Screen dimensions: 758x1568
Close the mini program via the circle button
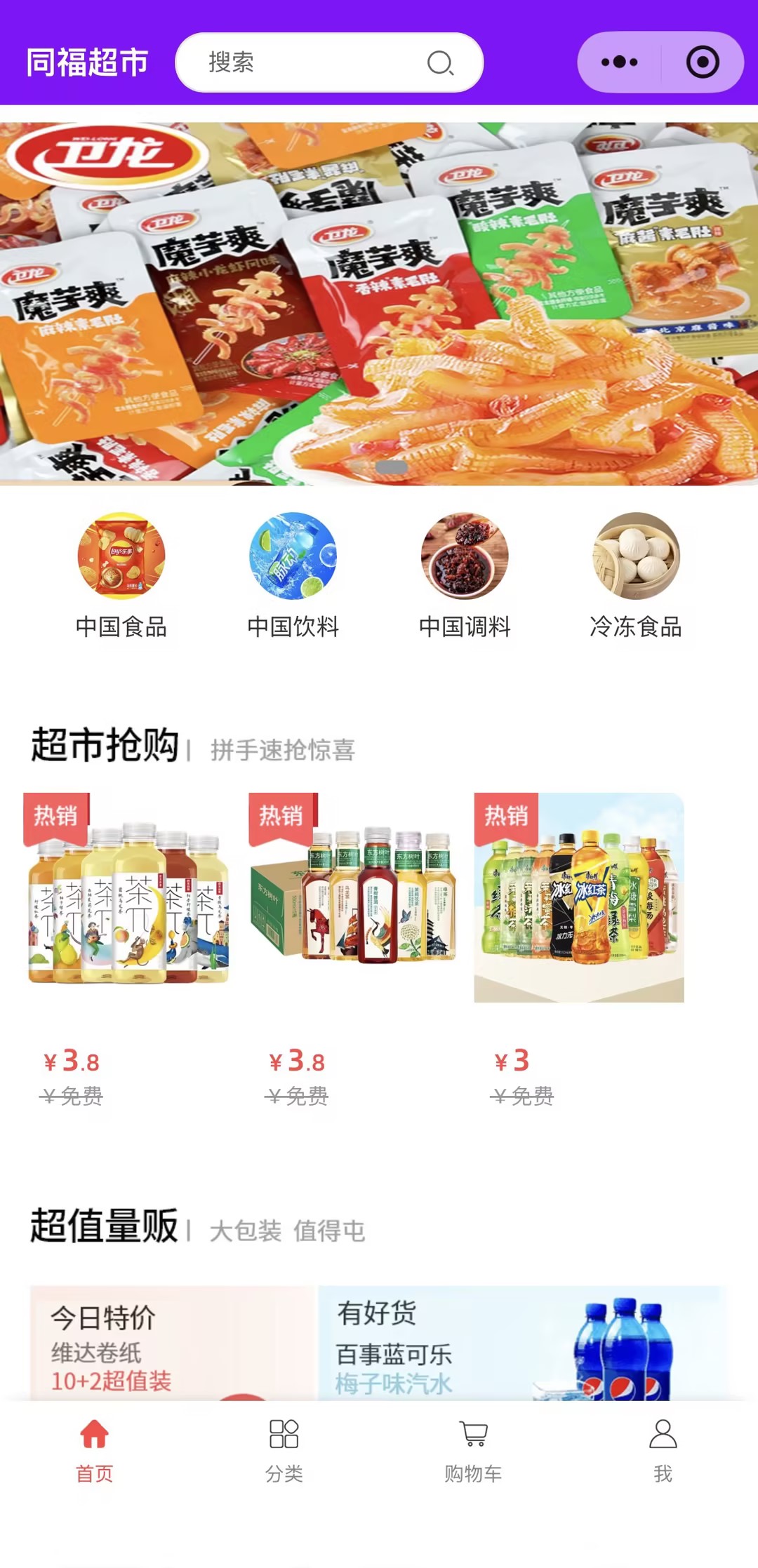click(x=702, y=62)
